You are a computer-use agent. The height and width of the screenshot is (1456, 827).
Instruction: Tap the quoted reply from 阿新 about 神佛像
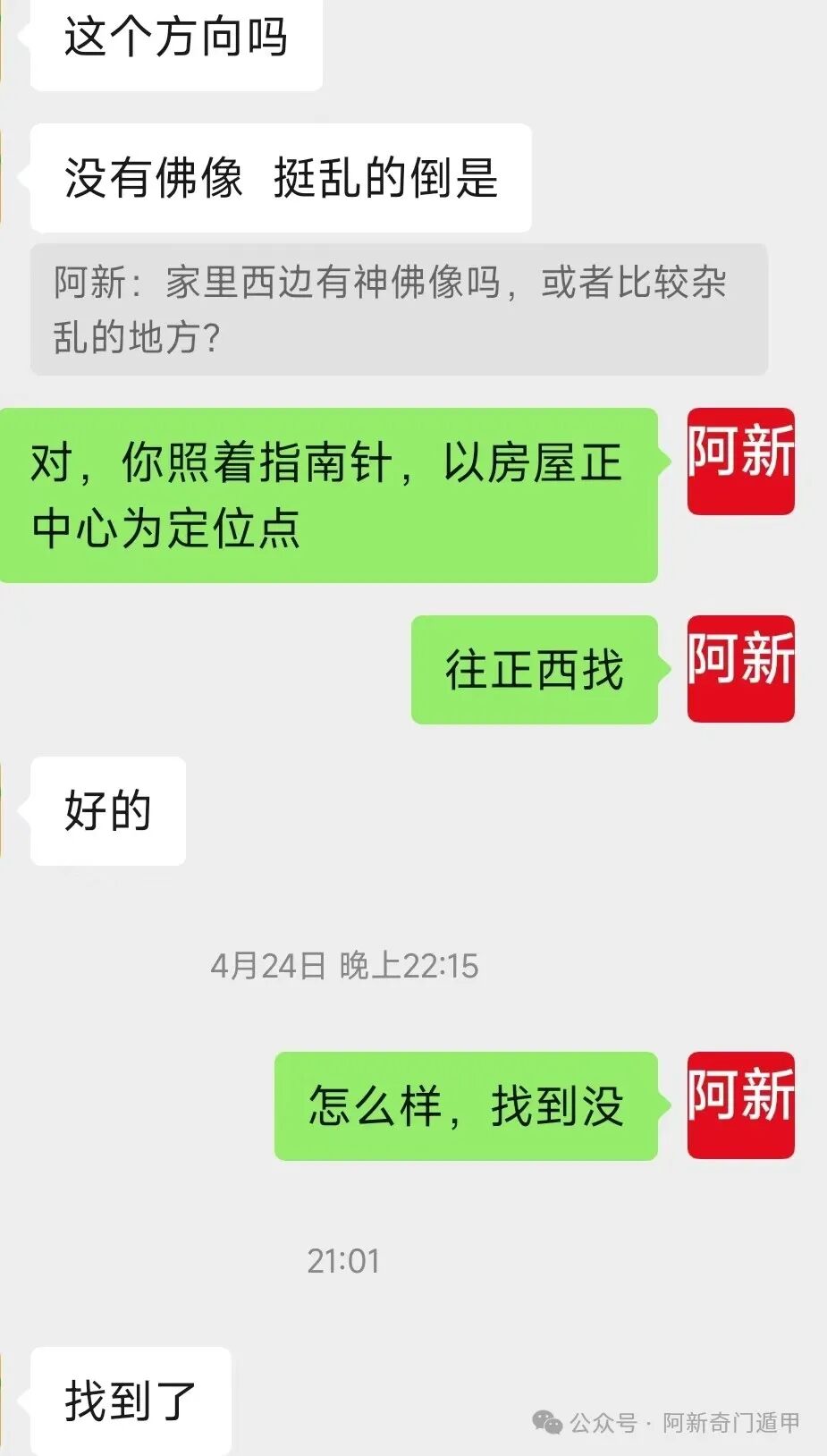pos(402,309)
